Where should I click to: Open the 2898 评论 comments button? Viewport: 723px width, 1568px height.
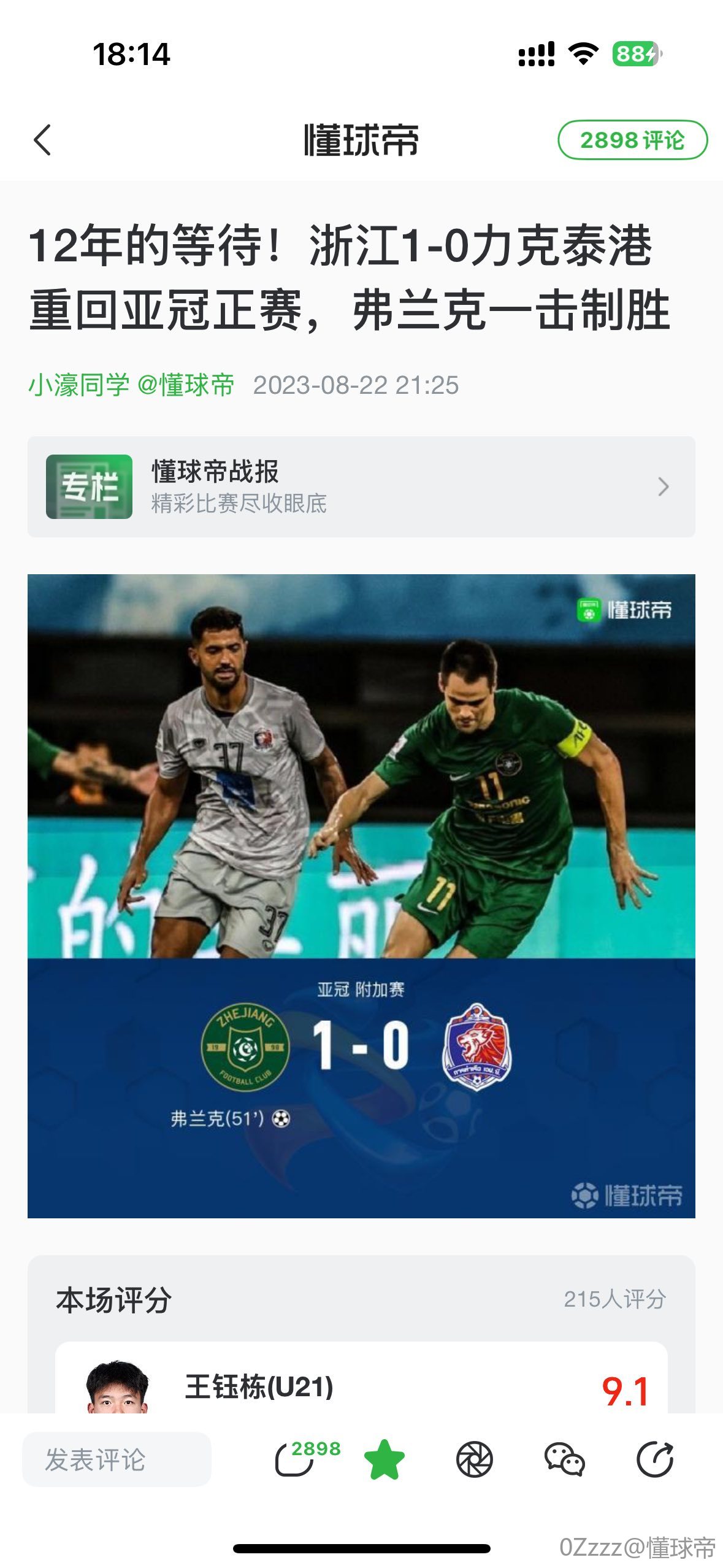632,140
